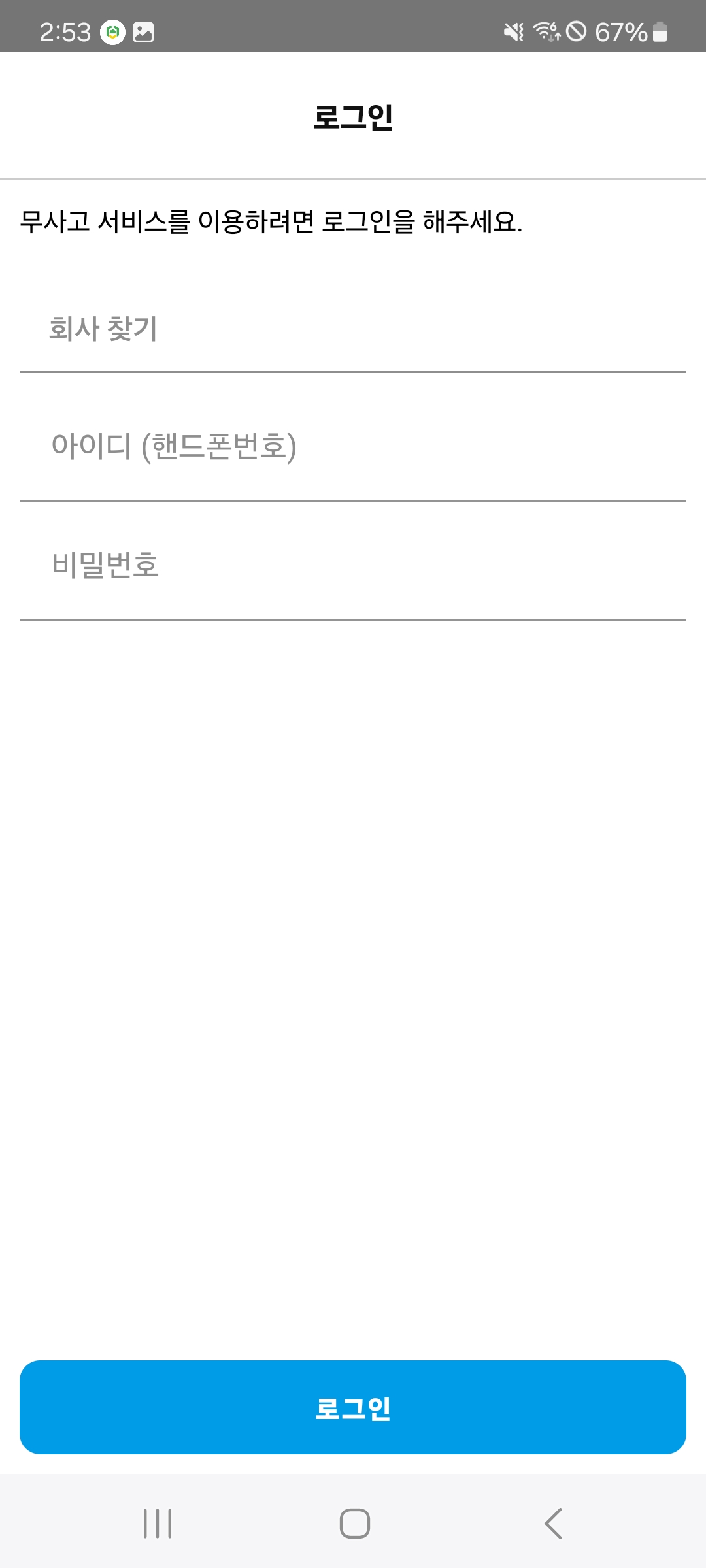
Task: Tap the blue 로그인 button
Action: [353, 1407]
